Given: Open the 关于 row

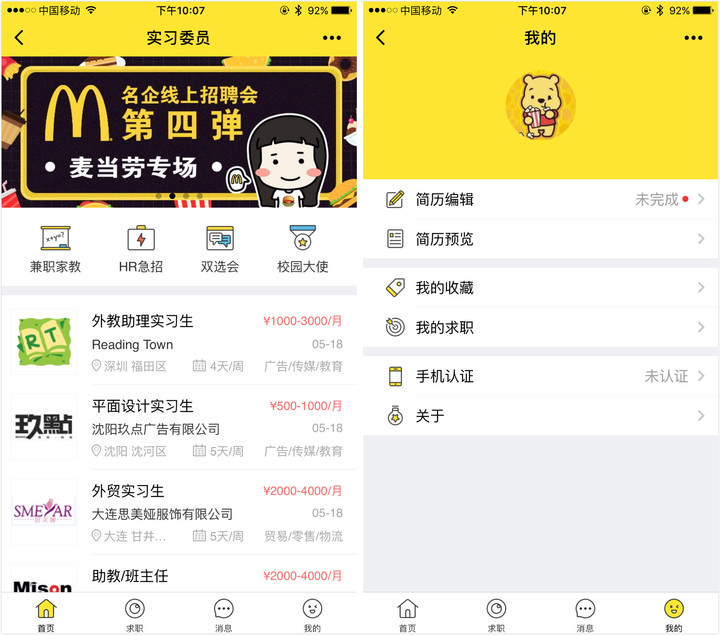Looking at the screenshot, I should click(540, 416).
